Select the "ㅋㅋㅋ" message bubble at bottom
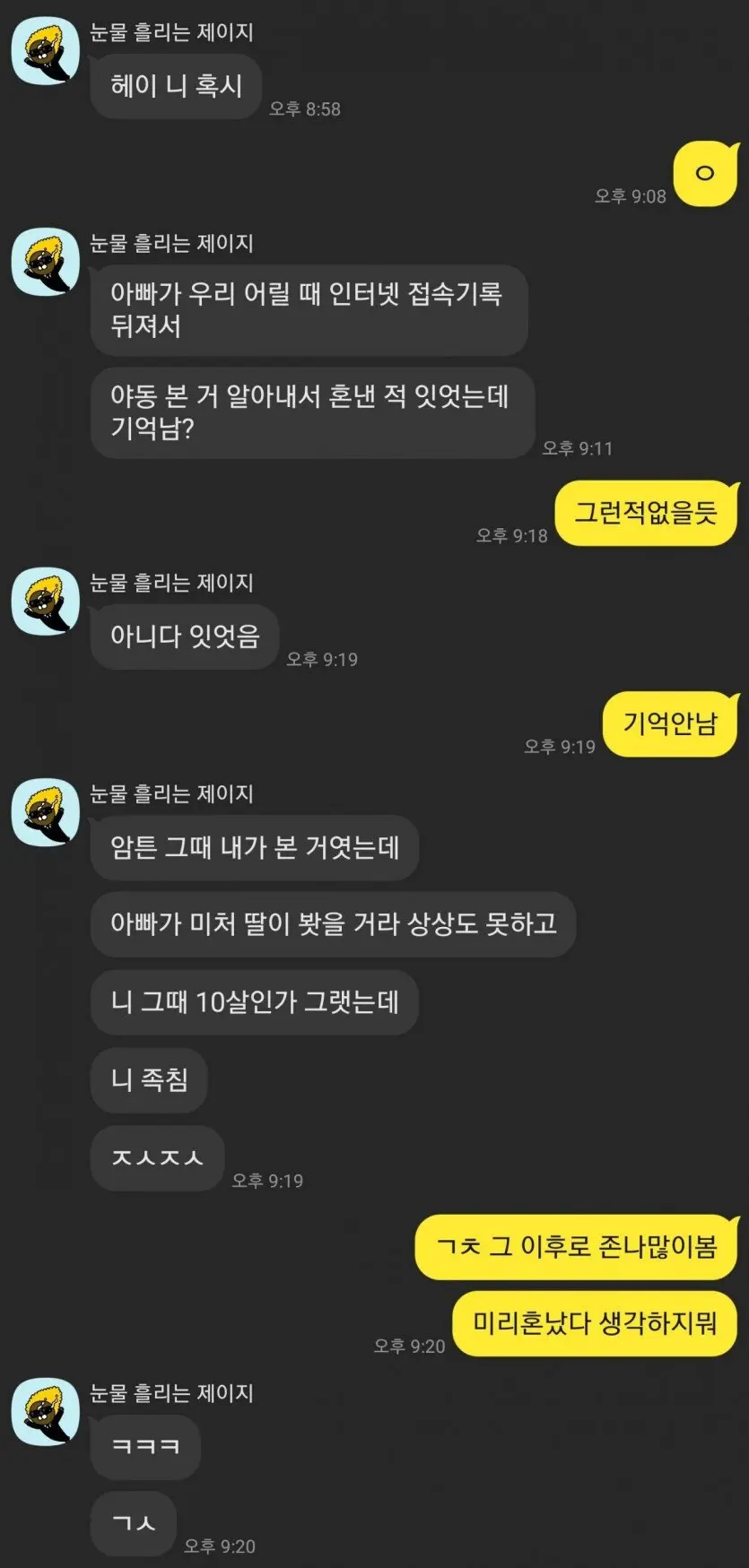Screen dimensions: 749x1568 click(144, 1446)
